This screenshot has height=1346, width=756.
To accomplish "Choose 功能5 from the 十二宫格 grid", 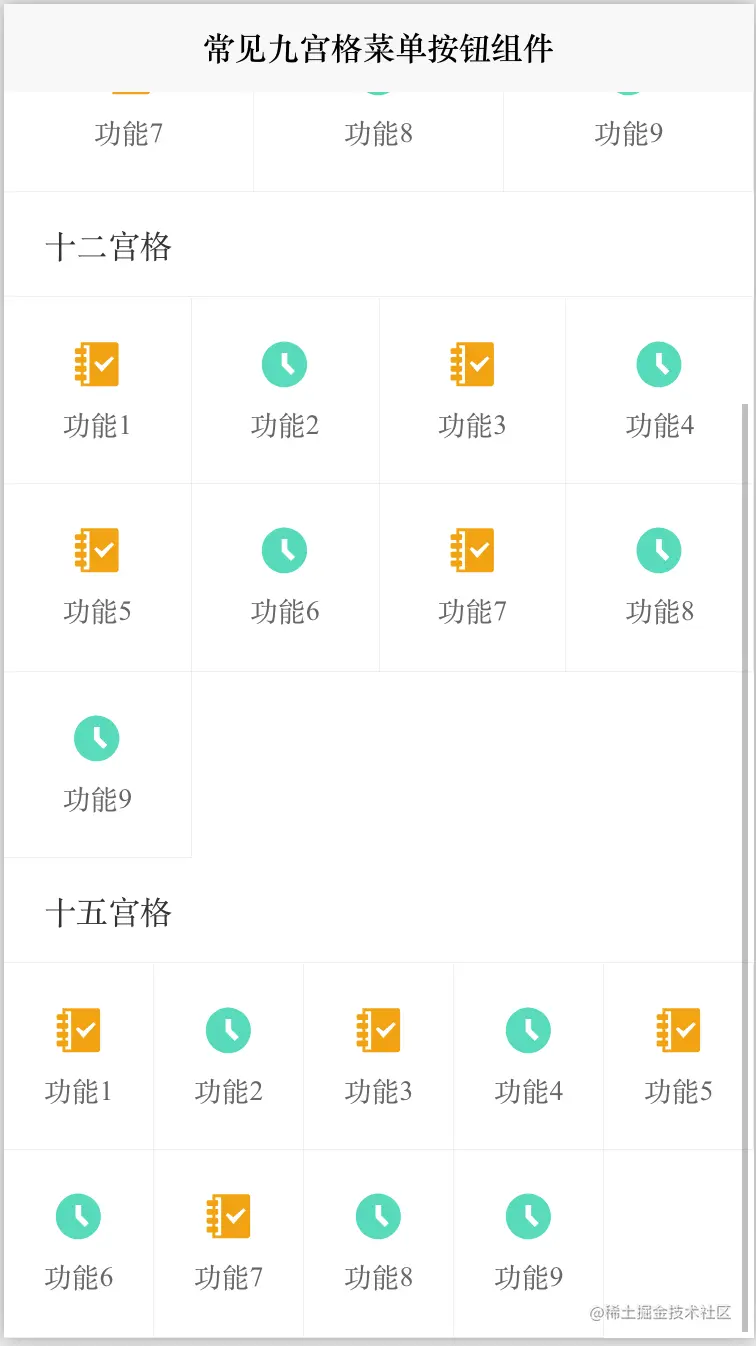I will (x=97, y=577).
